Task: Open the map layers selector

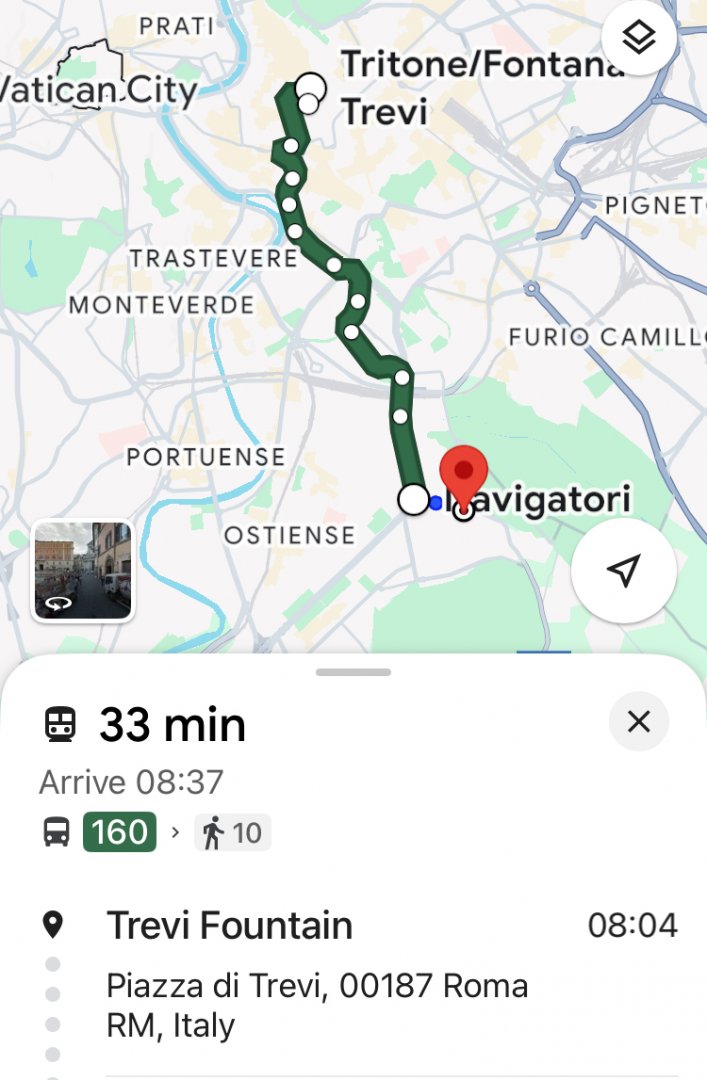Action: coord(639,38)
